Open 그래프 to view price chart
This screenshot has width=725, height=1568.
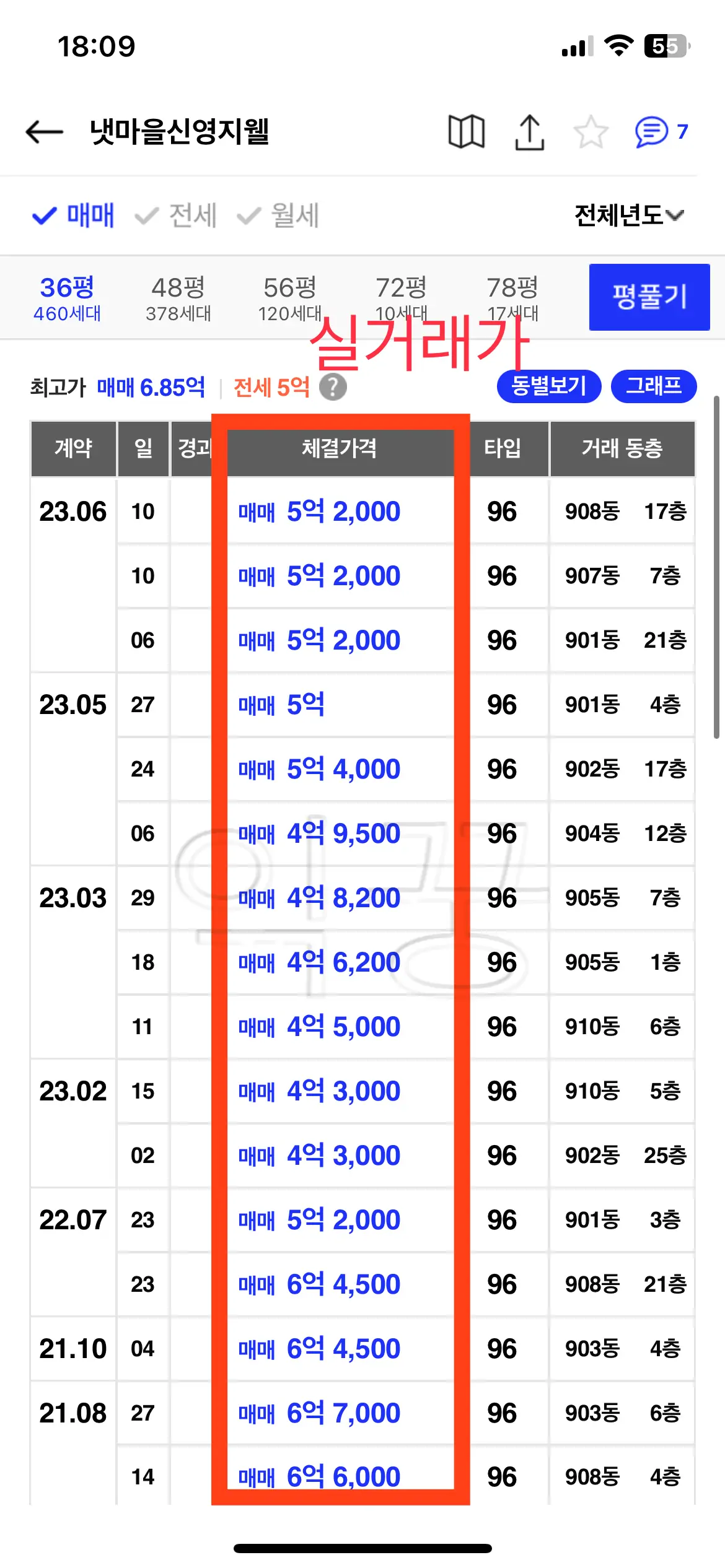point(654,386)
